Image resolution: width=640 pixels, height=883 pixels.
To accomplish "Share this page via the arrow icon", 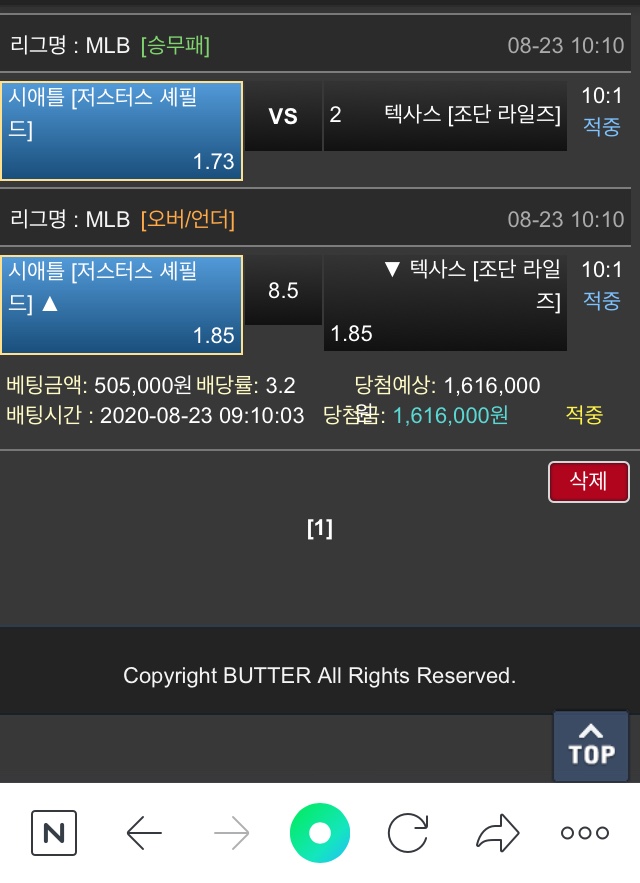I will (497, 832).
